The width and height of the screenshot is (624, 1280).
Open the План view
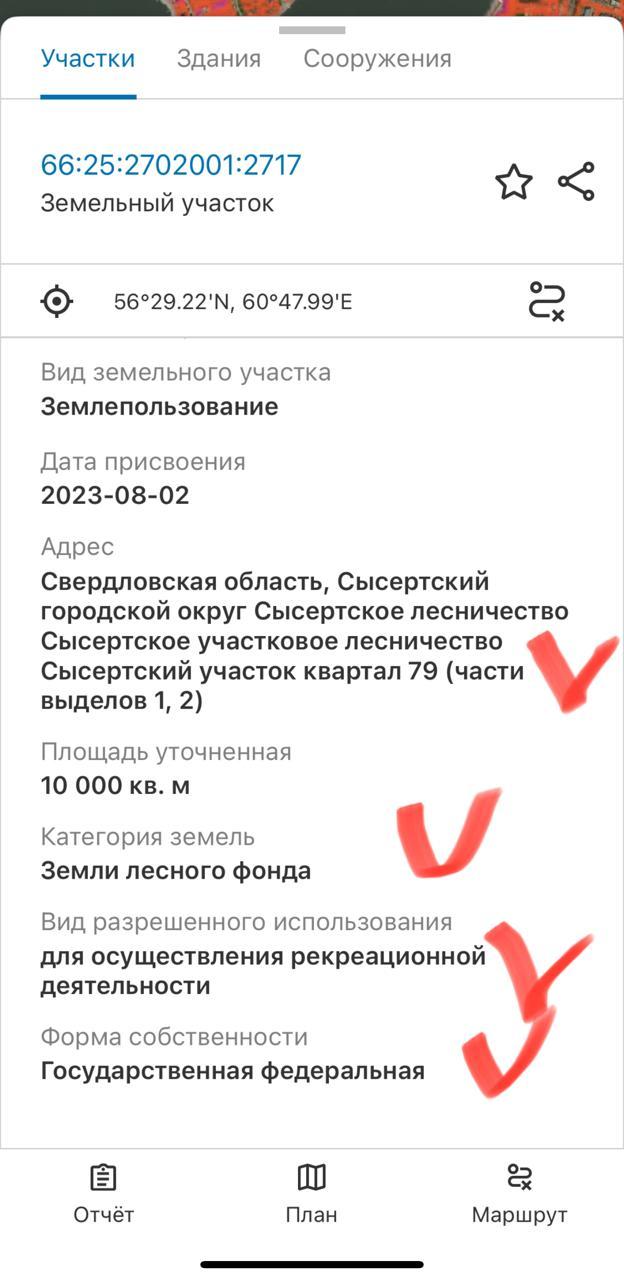[311, 1194]
